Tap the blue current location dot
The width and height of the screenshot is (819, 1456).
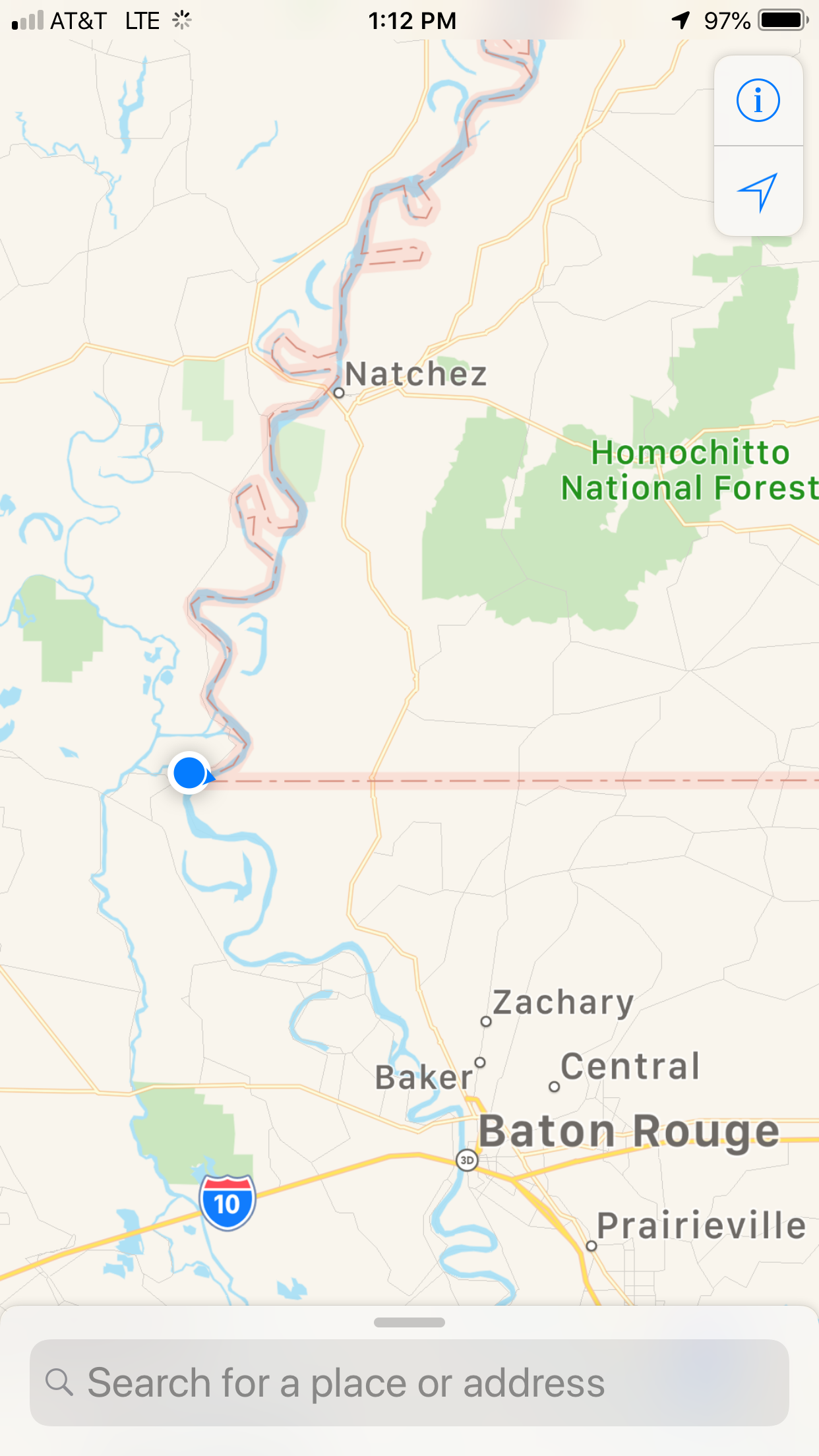point(189,772)
